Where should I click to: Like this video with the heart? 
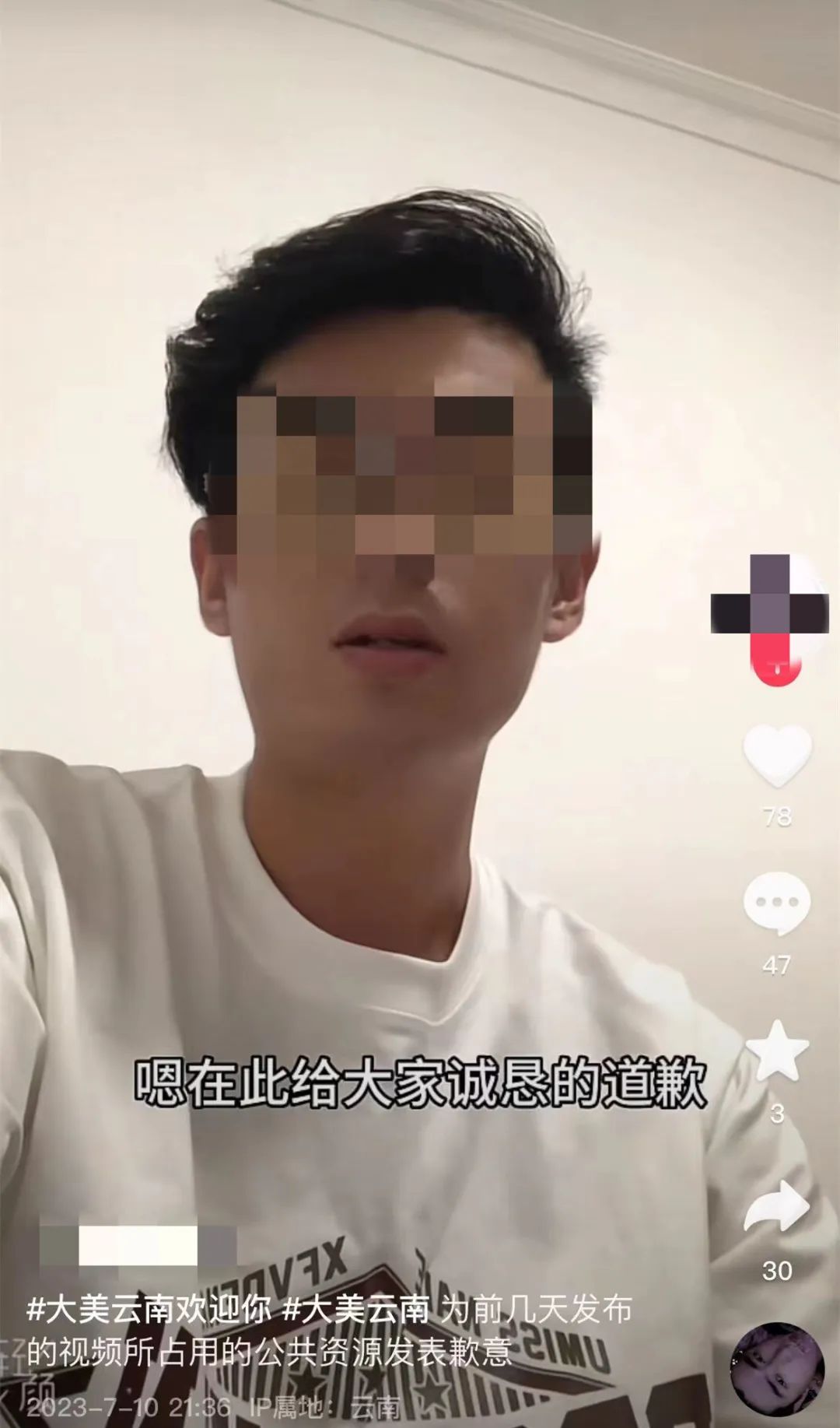click(777, 756)
